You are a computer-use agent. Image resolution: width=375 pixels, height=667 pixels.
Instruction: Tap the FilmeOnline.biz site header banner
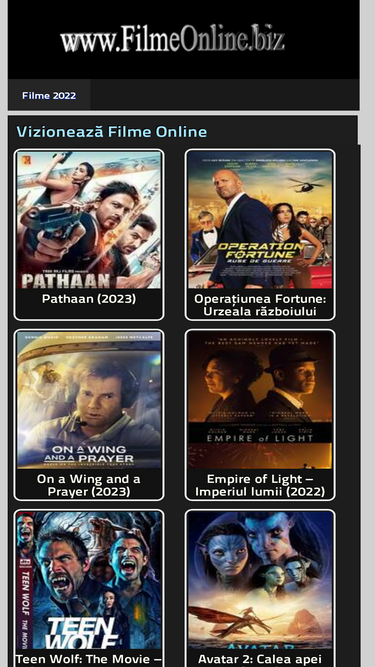point(183,39)
